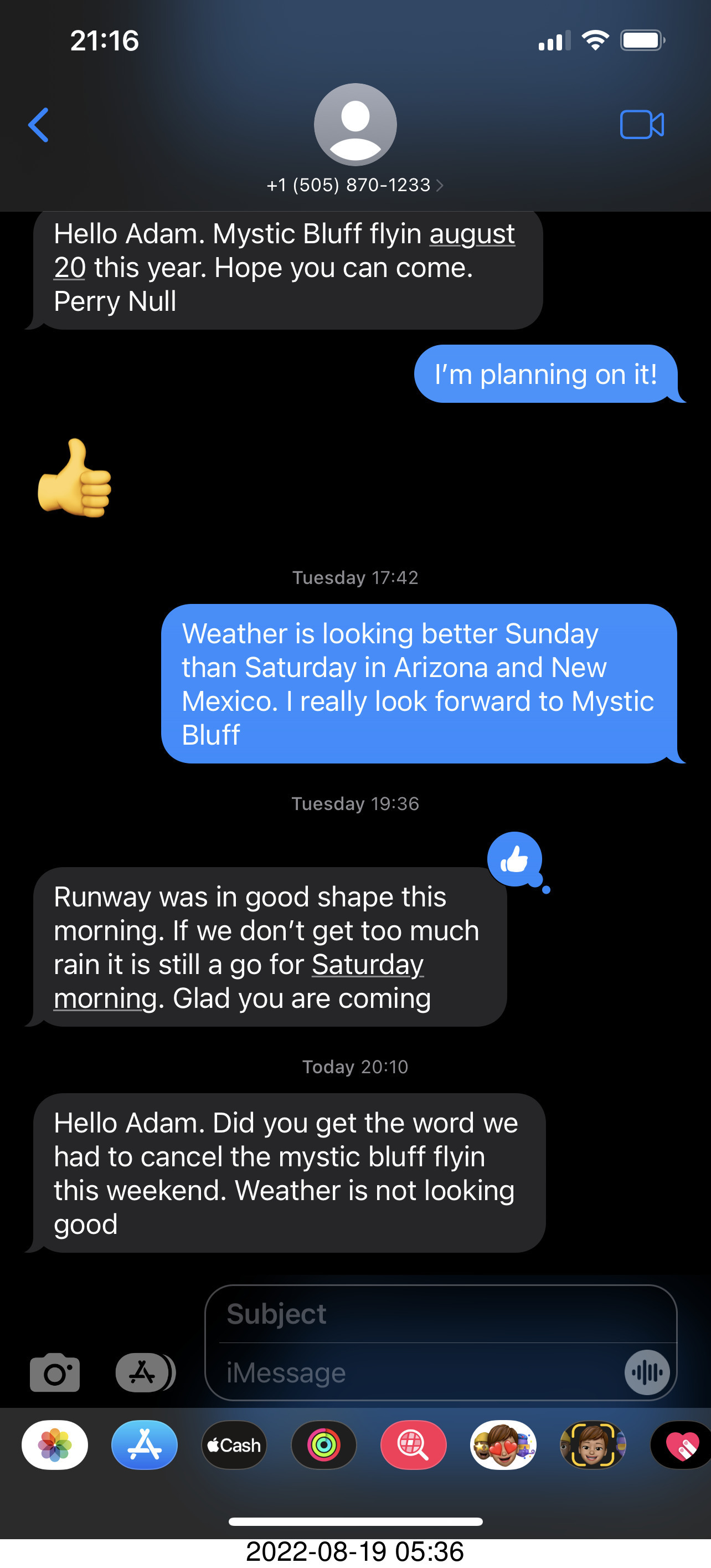The height and width of the screenshot is (1568, 711).
Task: Tap the iMessage text input field
Action: [x=420, y=1372]
